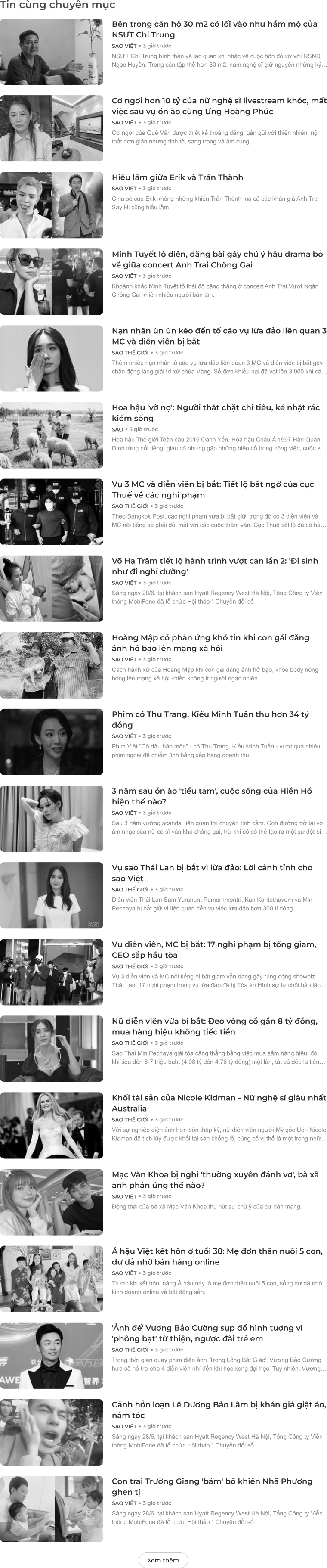327x1568 pixels.
Task: Open film with Thu Trang earning 34 billion
Action: (210, 720)
